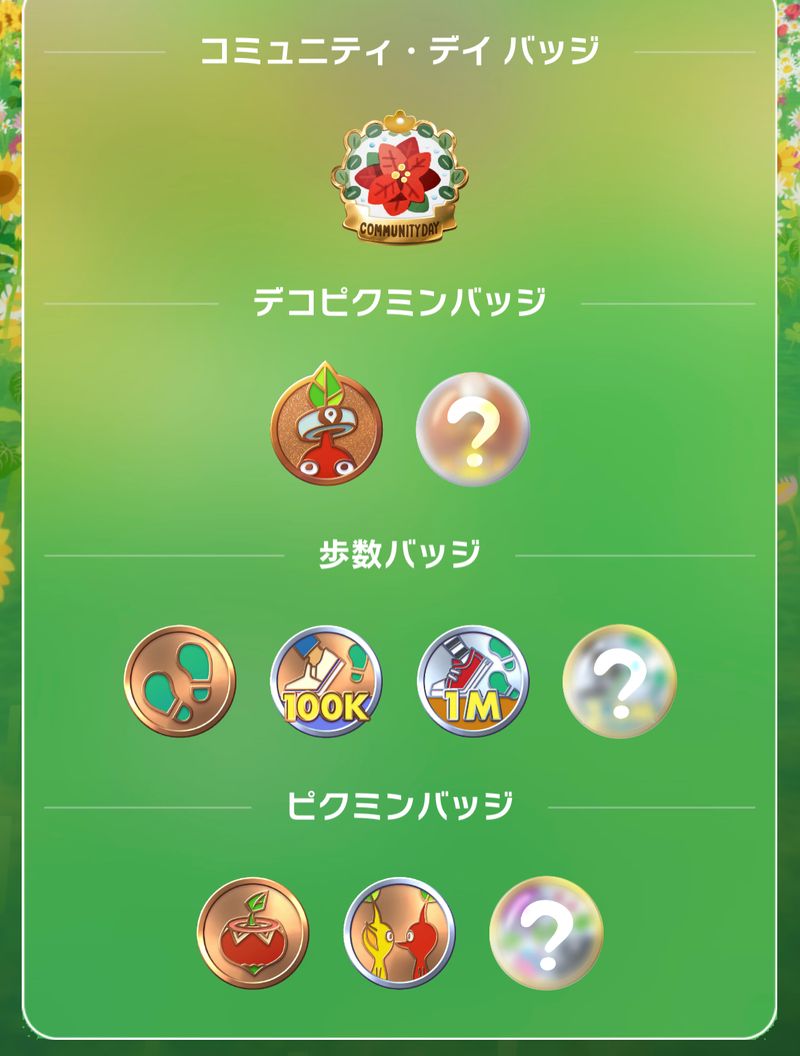Tap the locked step count mystery badge
This screenshot has height=1056, width=800.
coord(619,681)
